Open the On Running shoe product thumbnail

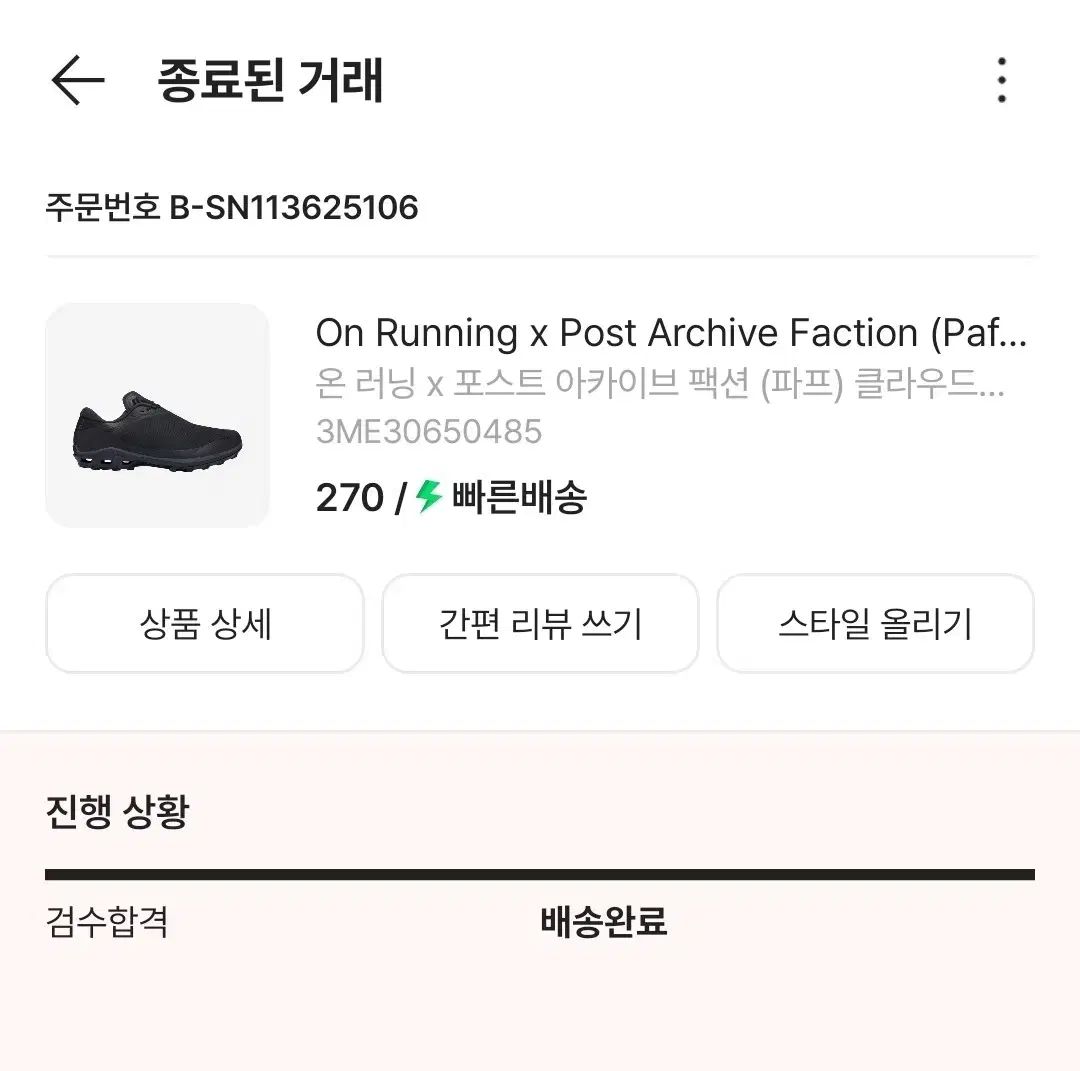[157, 415]
